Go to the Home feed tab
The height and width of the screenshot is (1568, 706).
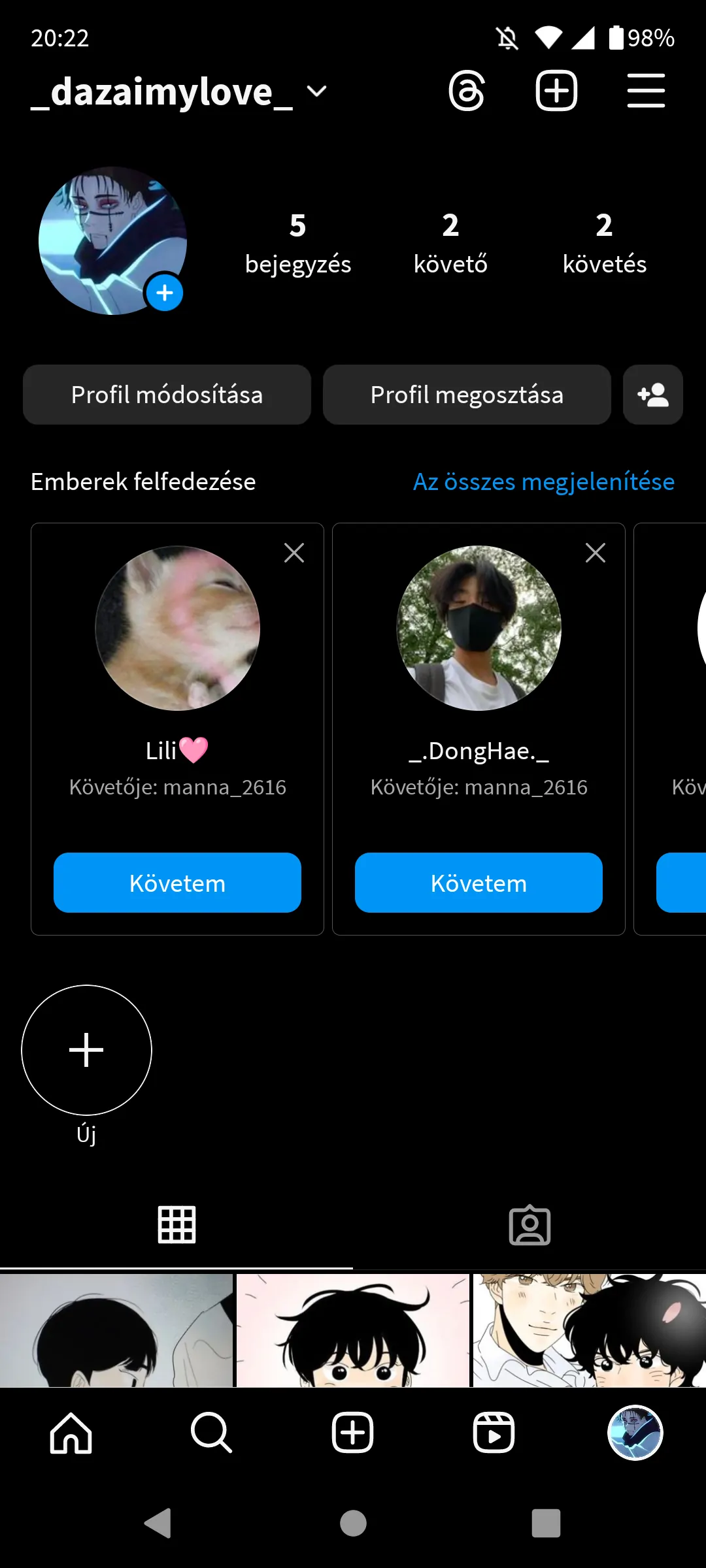(x=71, y=1433)
